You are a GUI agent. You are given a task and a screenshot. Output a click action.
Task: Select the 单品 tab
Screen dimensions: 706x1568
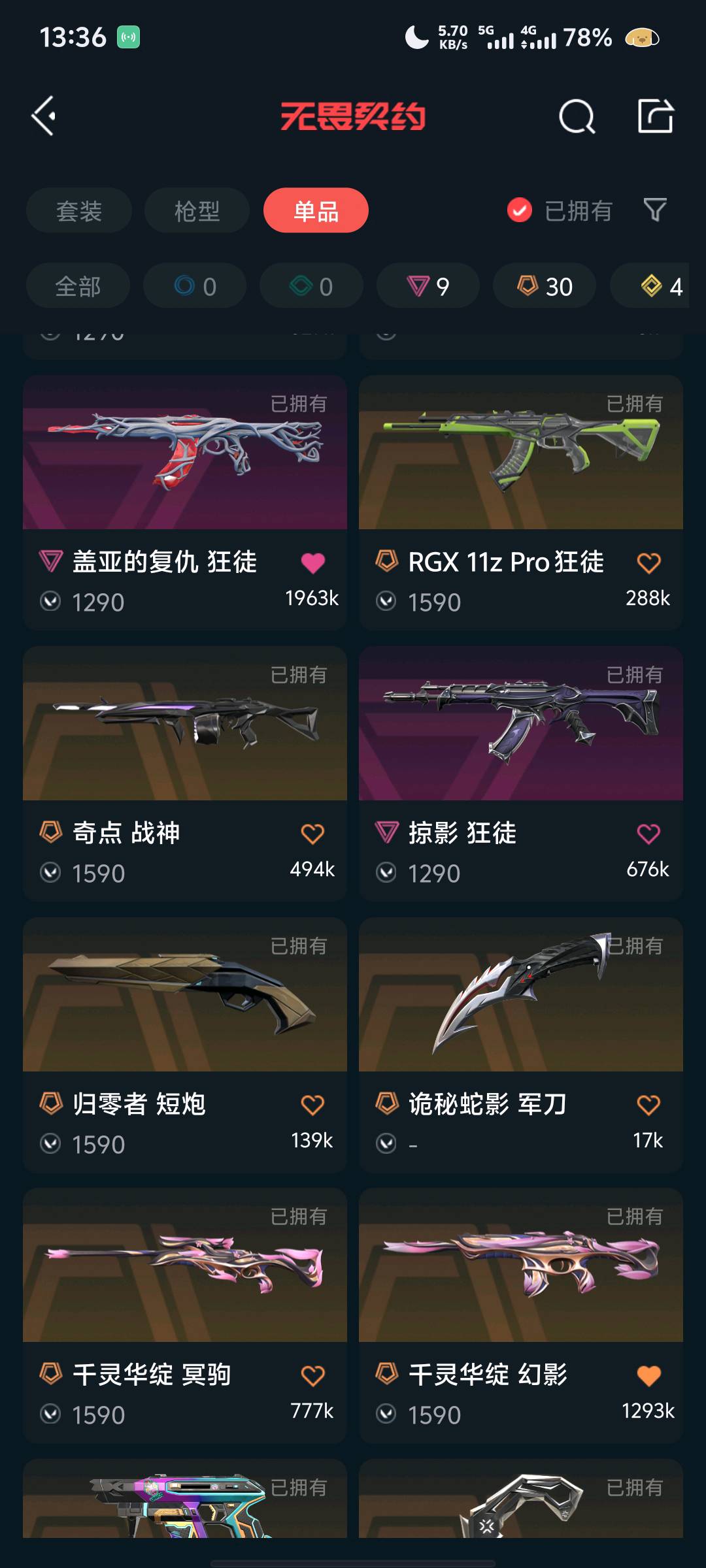[x=316, y=210]
